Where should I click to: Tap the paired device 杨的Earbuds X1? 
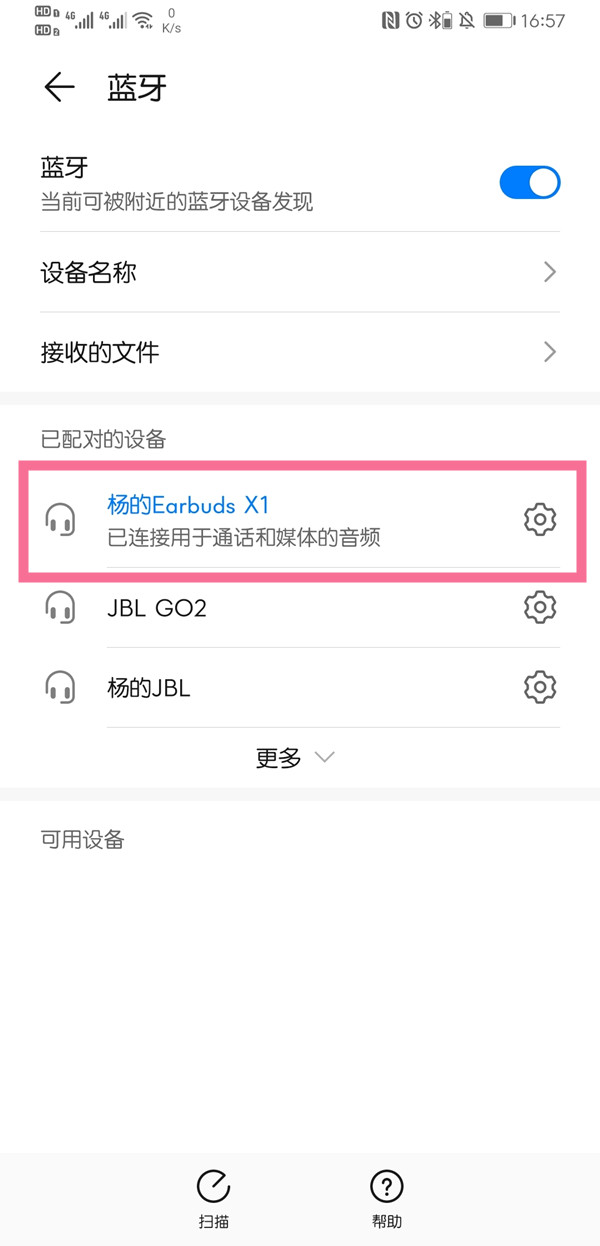(270, 519)
